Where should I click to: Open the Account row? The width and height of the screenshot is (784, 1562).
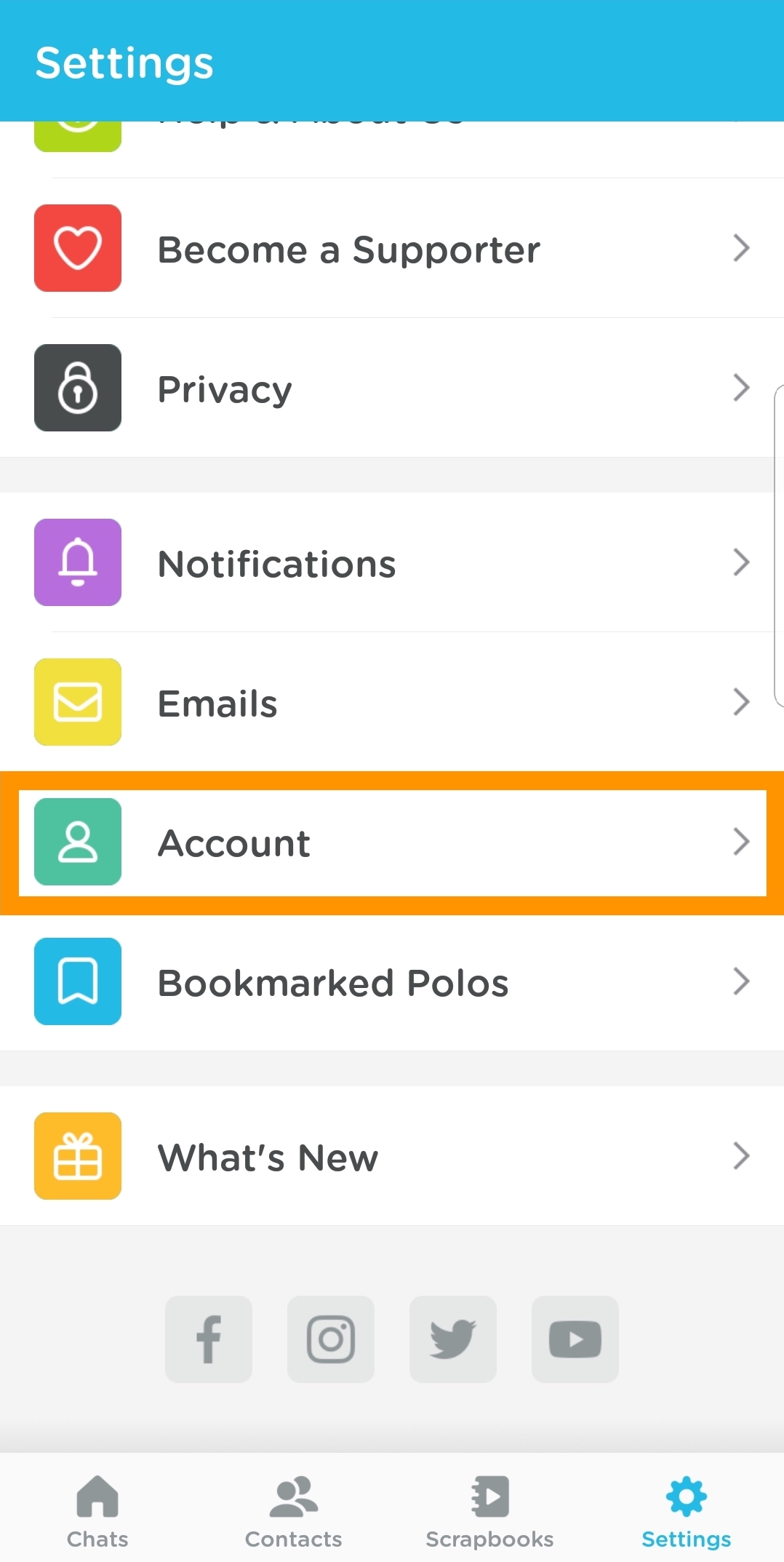coord(392,842)
